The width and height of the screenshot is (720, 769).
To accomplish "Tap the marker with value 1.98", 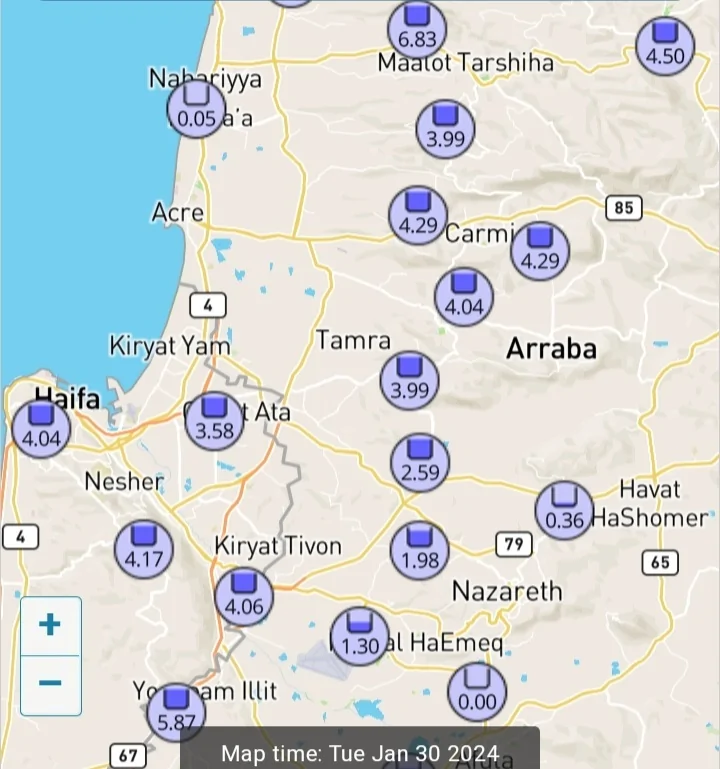I will 419,550.
